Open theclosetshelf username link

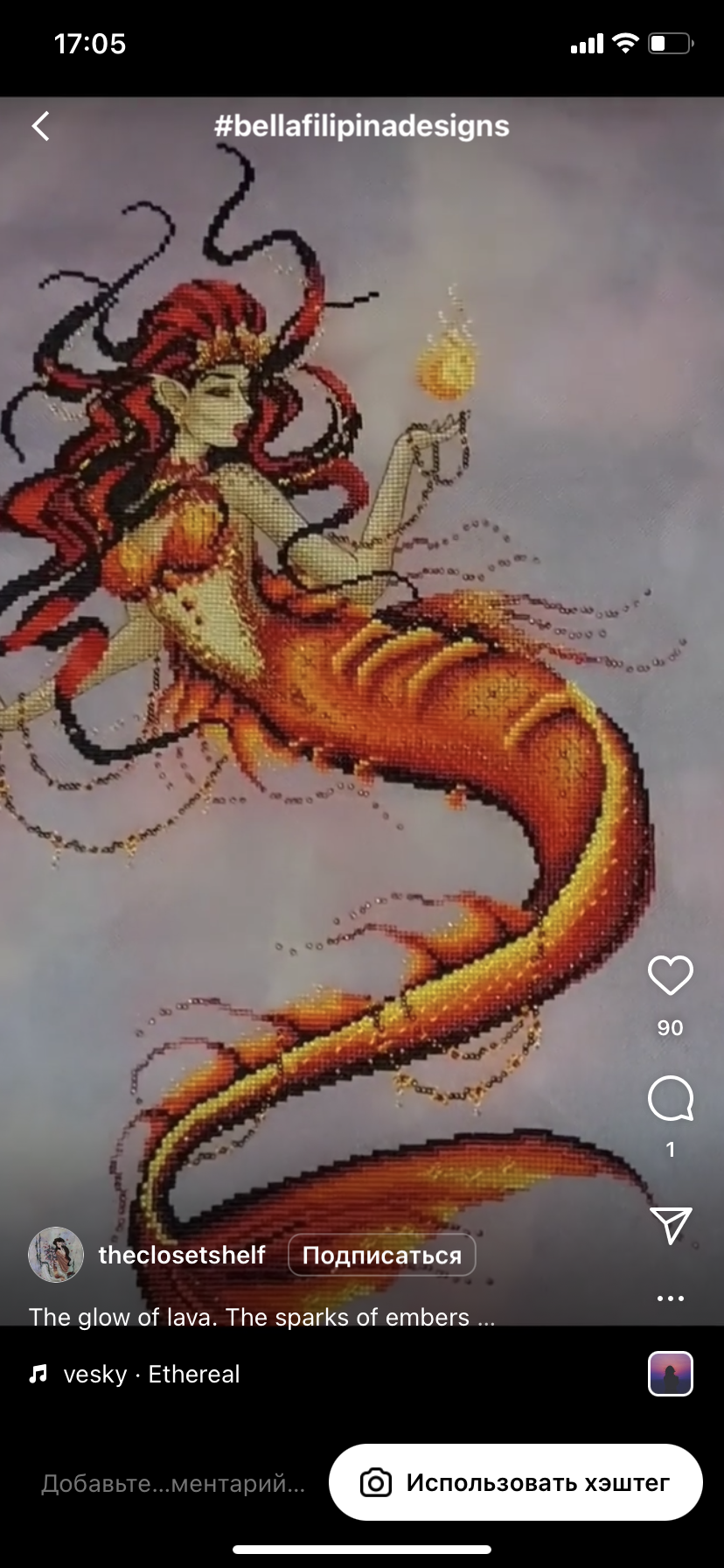click(182, 1255)
